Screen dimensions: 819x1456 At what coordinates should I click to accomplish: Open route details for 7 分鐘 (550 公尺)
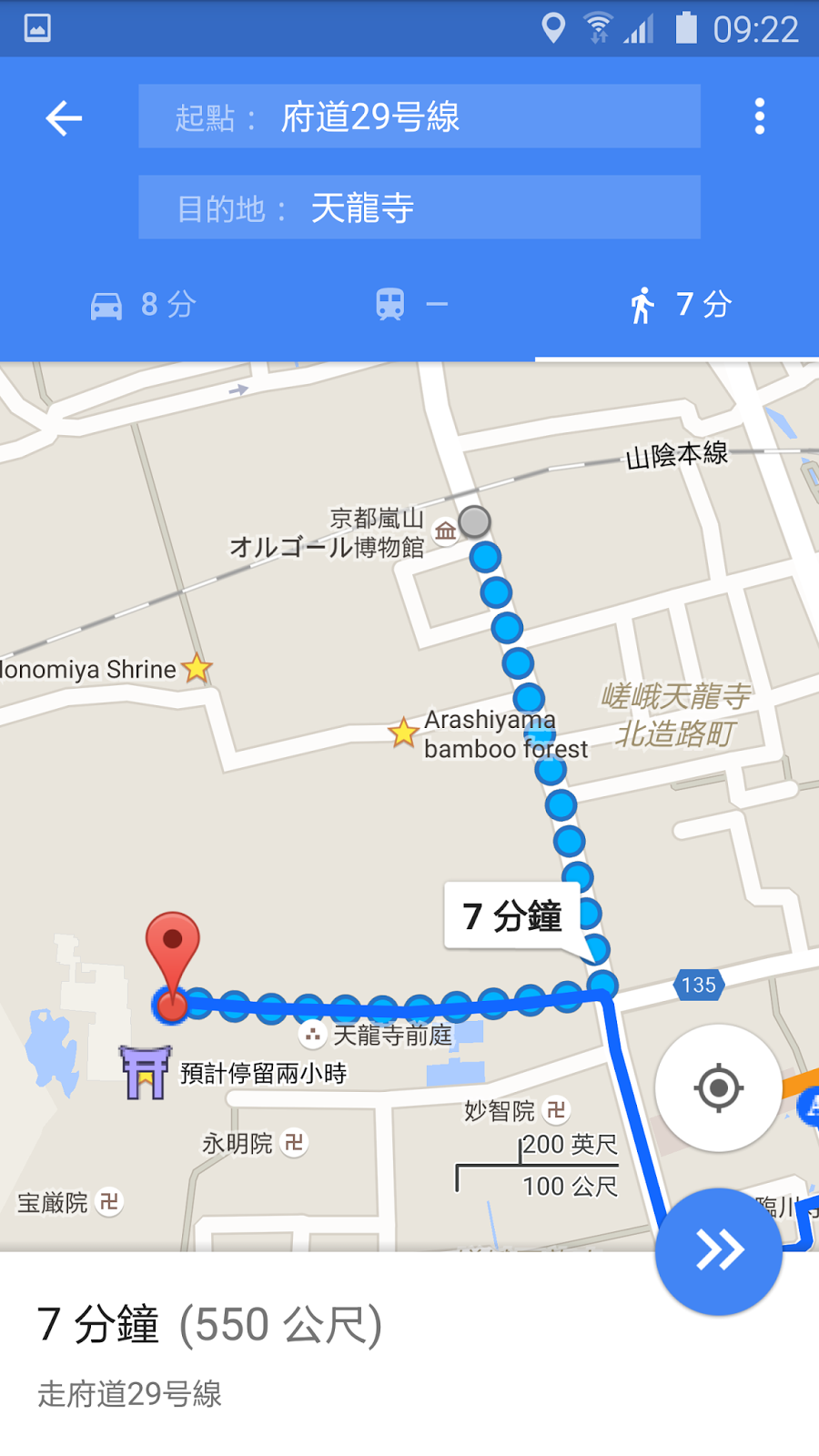tap(209, 1325)
